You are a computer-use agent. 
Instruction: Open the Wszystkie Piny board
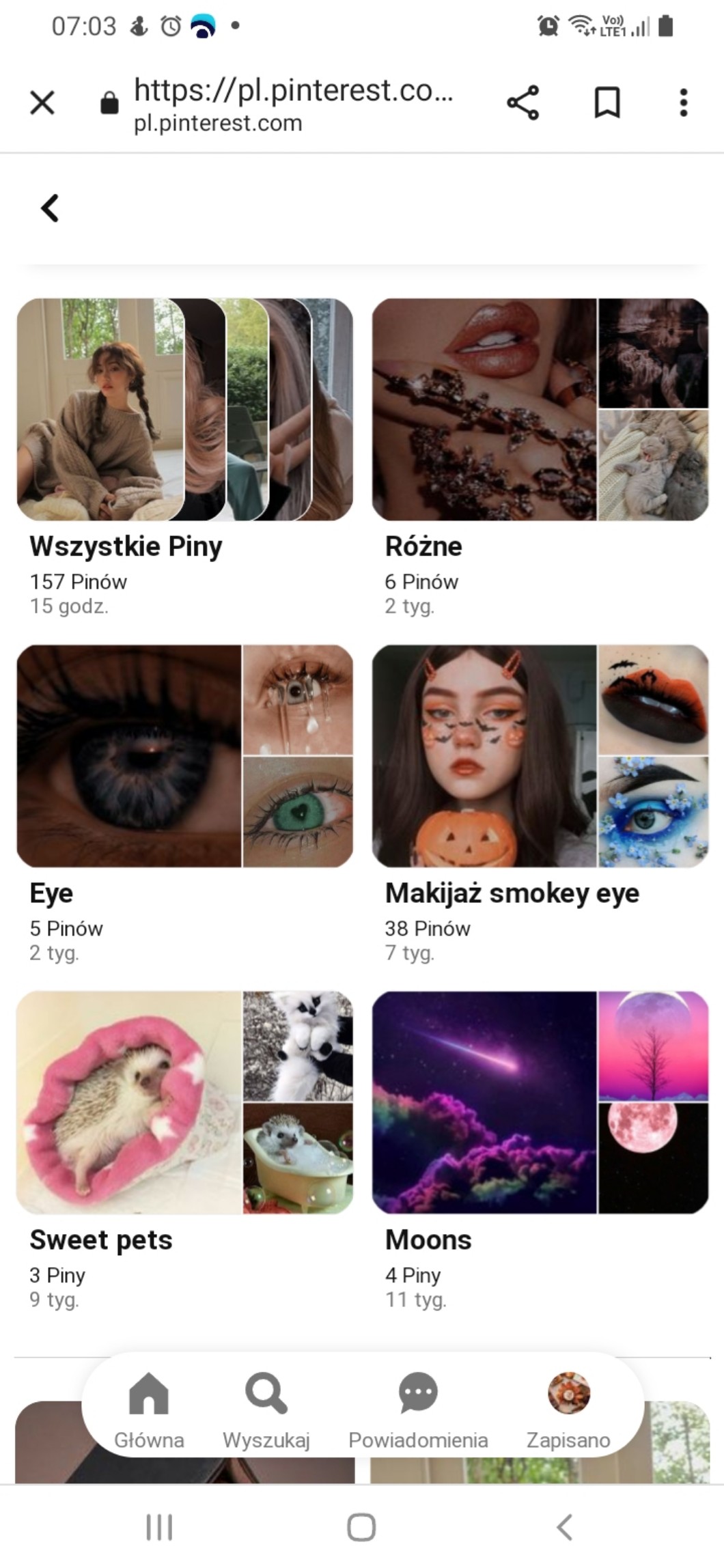coord(185,410)
